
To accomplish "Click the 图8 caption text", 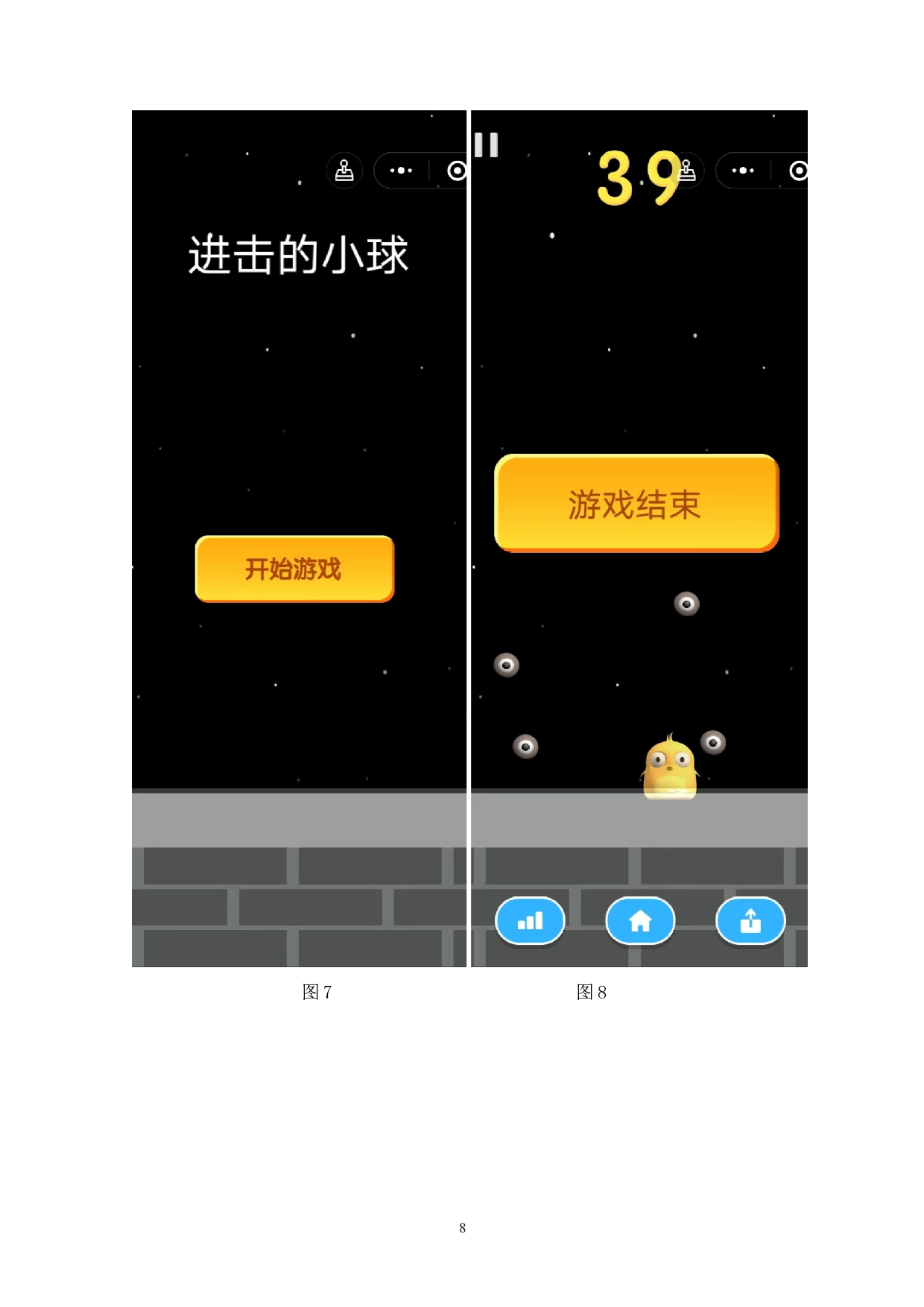I will tap(592, 991).
